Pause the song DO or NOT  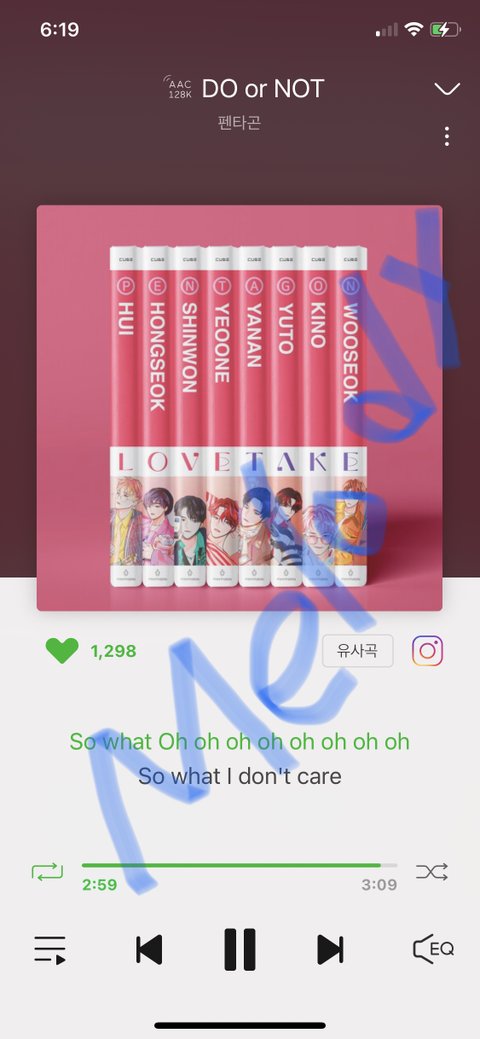[239, 950]
